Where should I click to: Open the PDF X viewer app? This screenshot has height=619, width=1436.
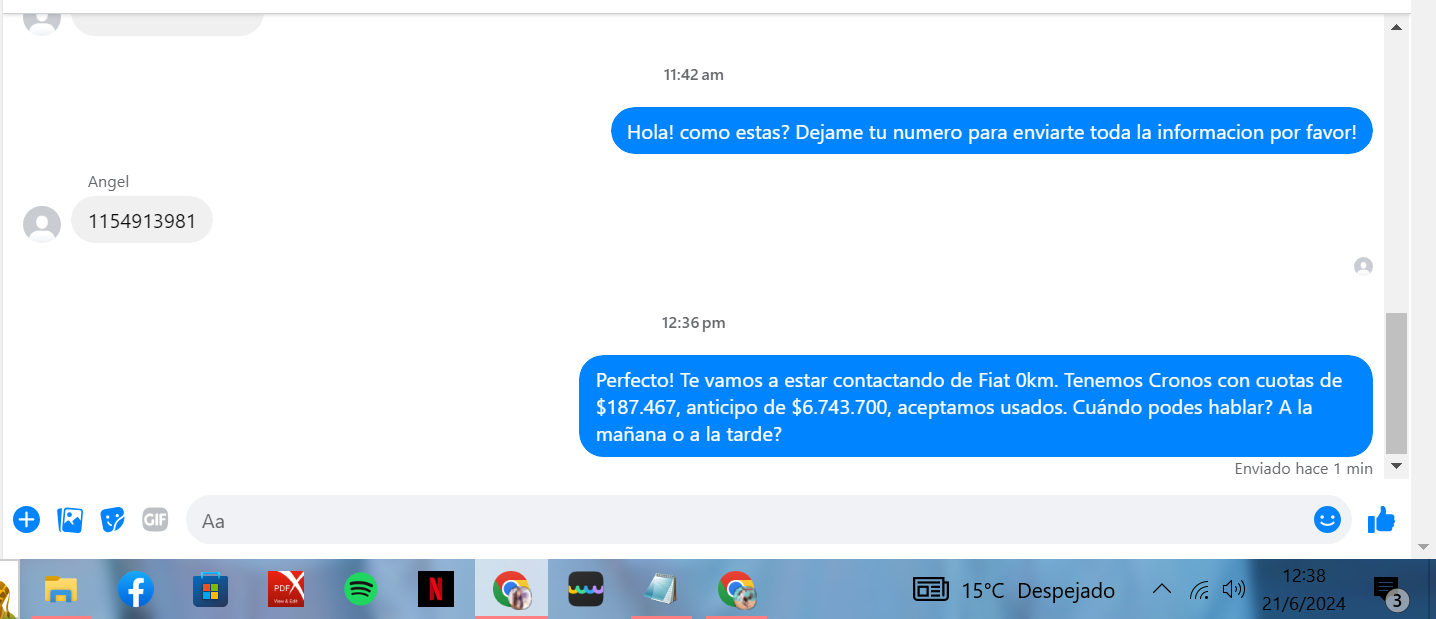click(285, 589)
